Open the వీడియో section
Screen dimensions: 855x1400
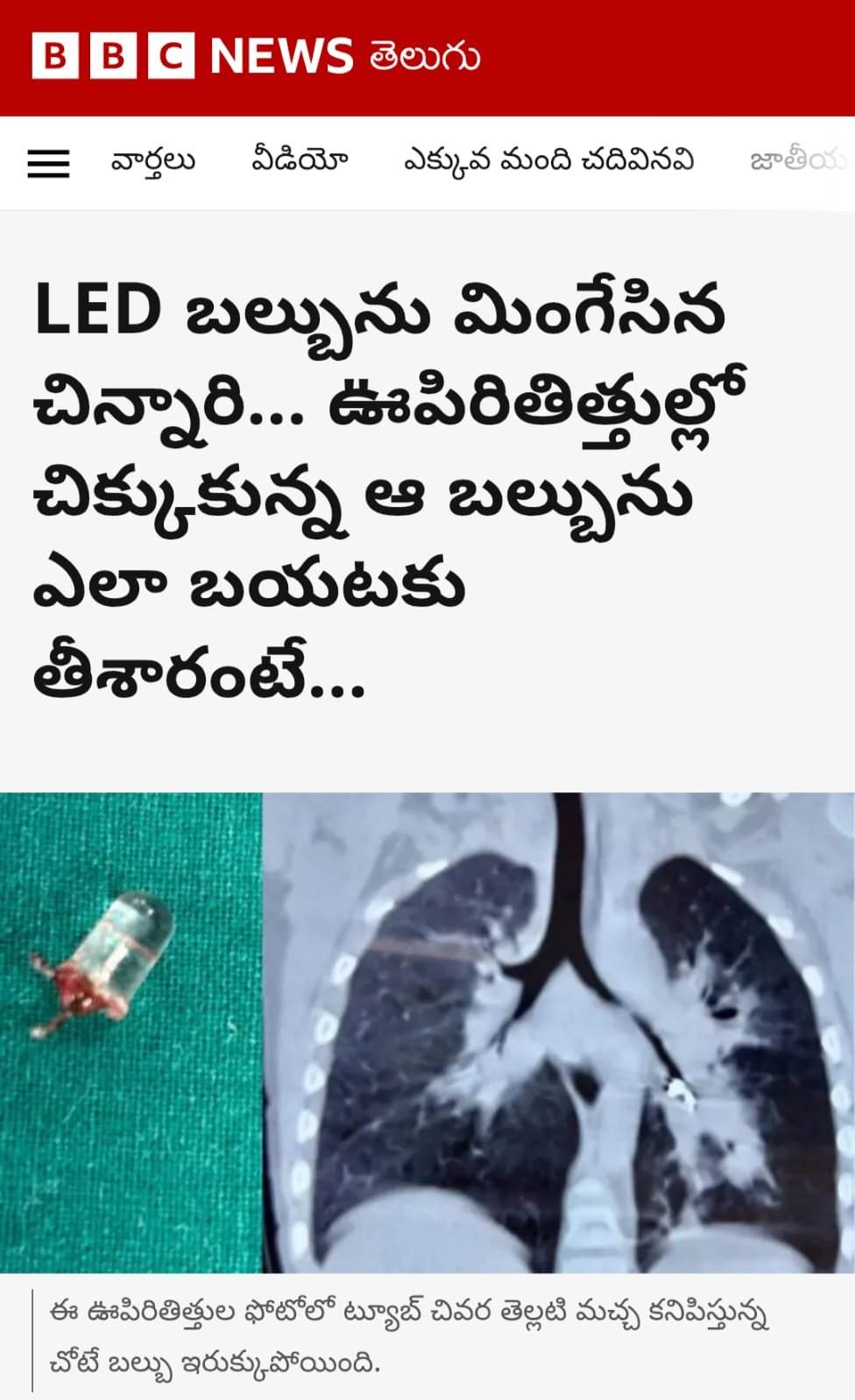coord(300,161)
